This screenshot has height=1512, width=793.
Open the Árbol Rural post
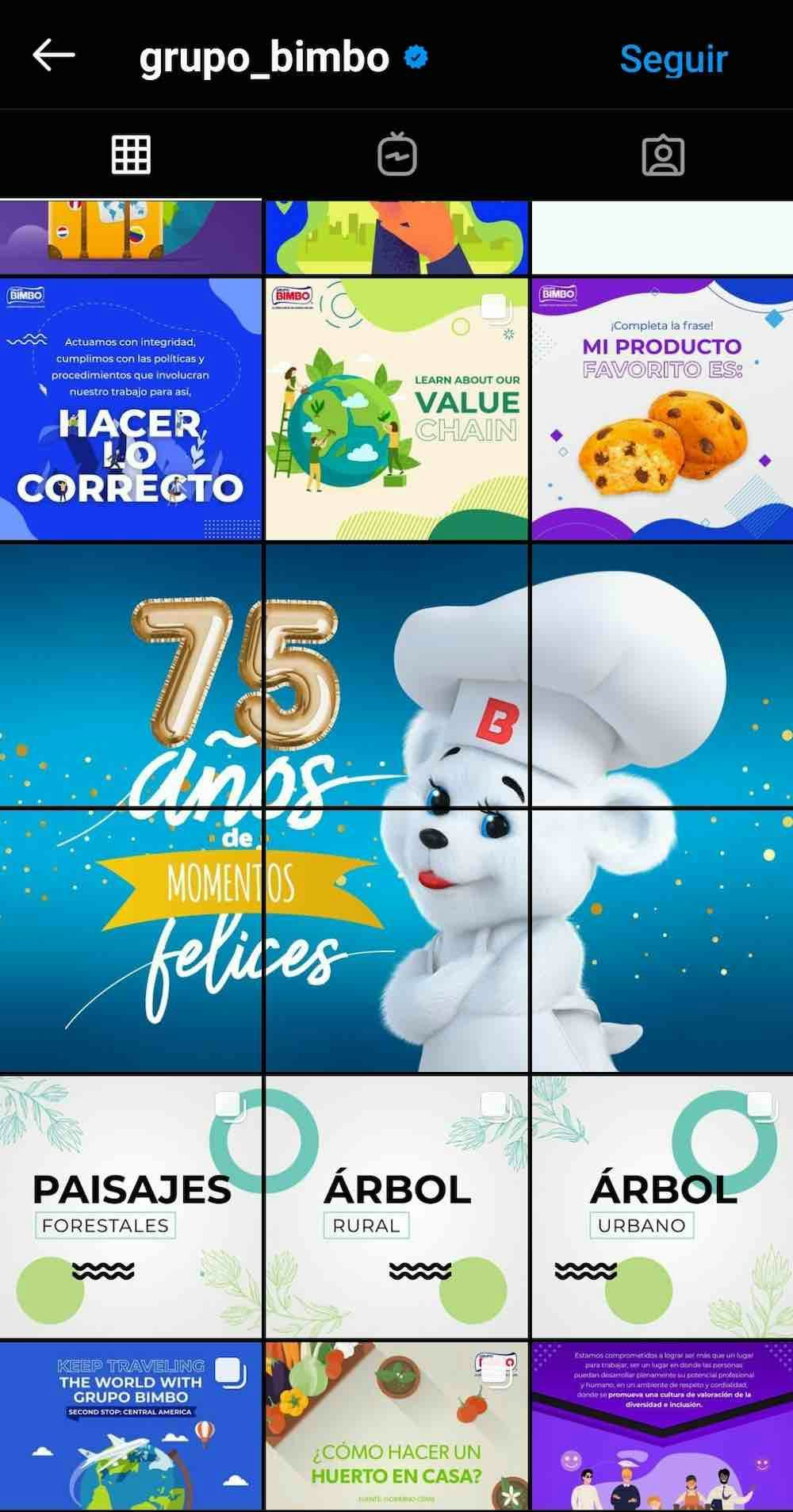[396, 1205]
